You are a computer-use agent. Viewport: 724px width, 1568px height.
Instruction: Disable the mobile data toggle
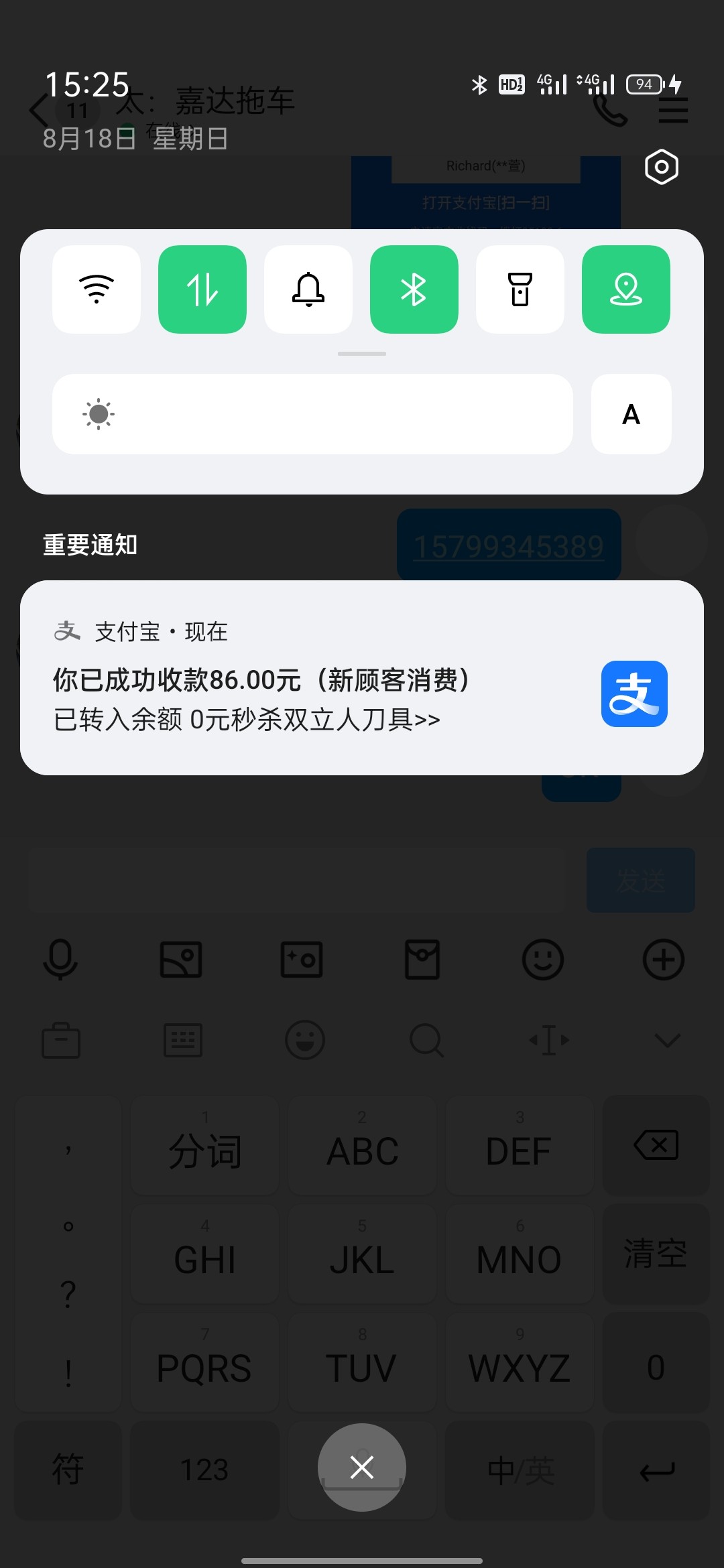coord(202,289)
